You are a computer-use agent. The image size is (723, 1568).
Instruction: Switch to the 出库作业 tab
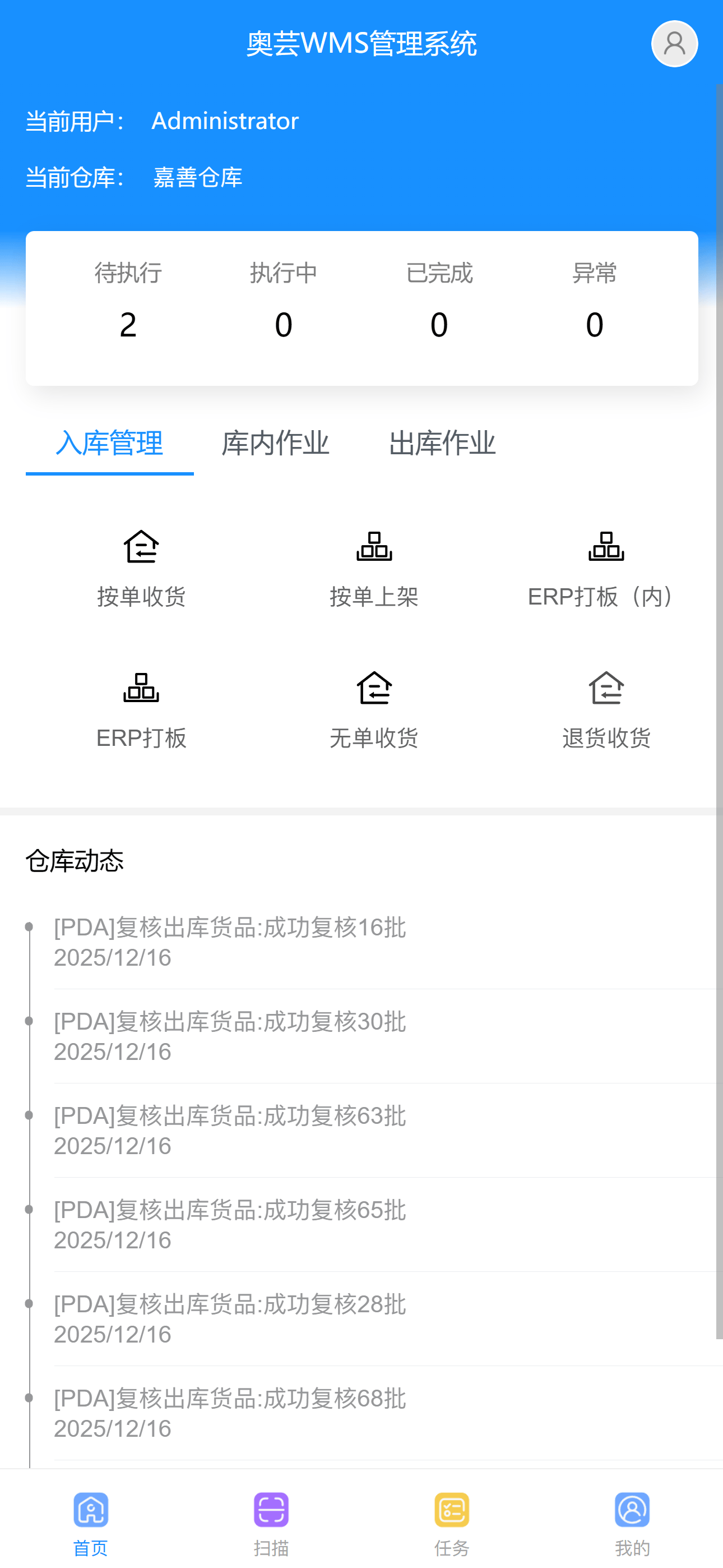tap(442, 443)
